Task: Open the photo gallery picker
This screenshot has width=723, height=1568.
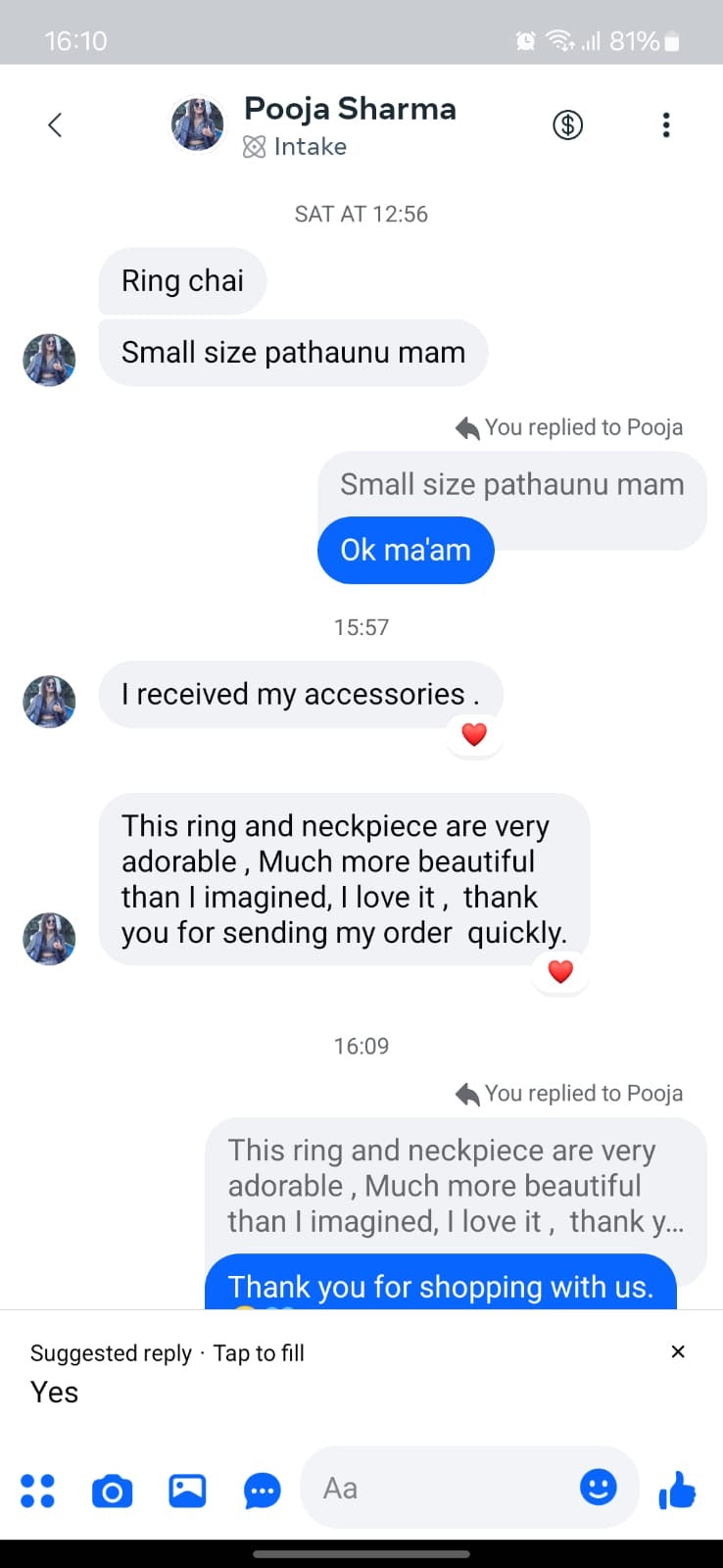Action: (x=186, y=1491)
